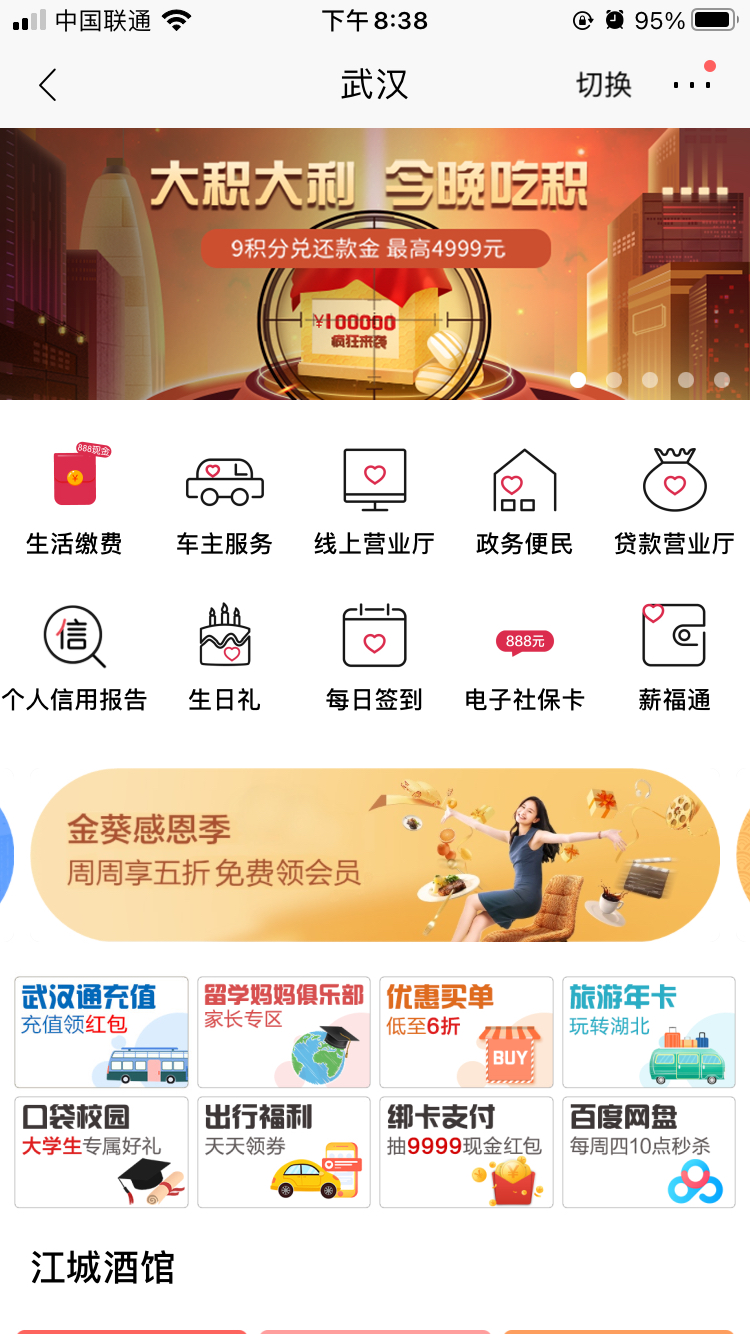This screenshot has width=750, height=1334.
Task: Select 政务便民
Action: 525,501
